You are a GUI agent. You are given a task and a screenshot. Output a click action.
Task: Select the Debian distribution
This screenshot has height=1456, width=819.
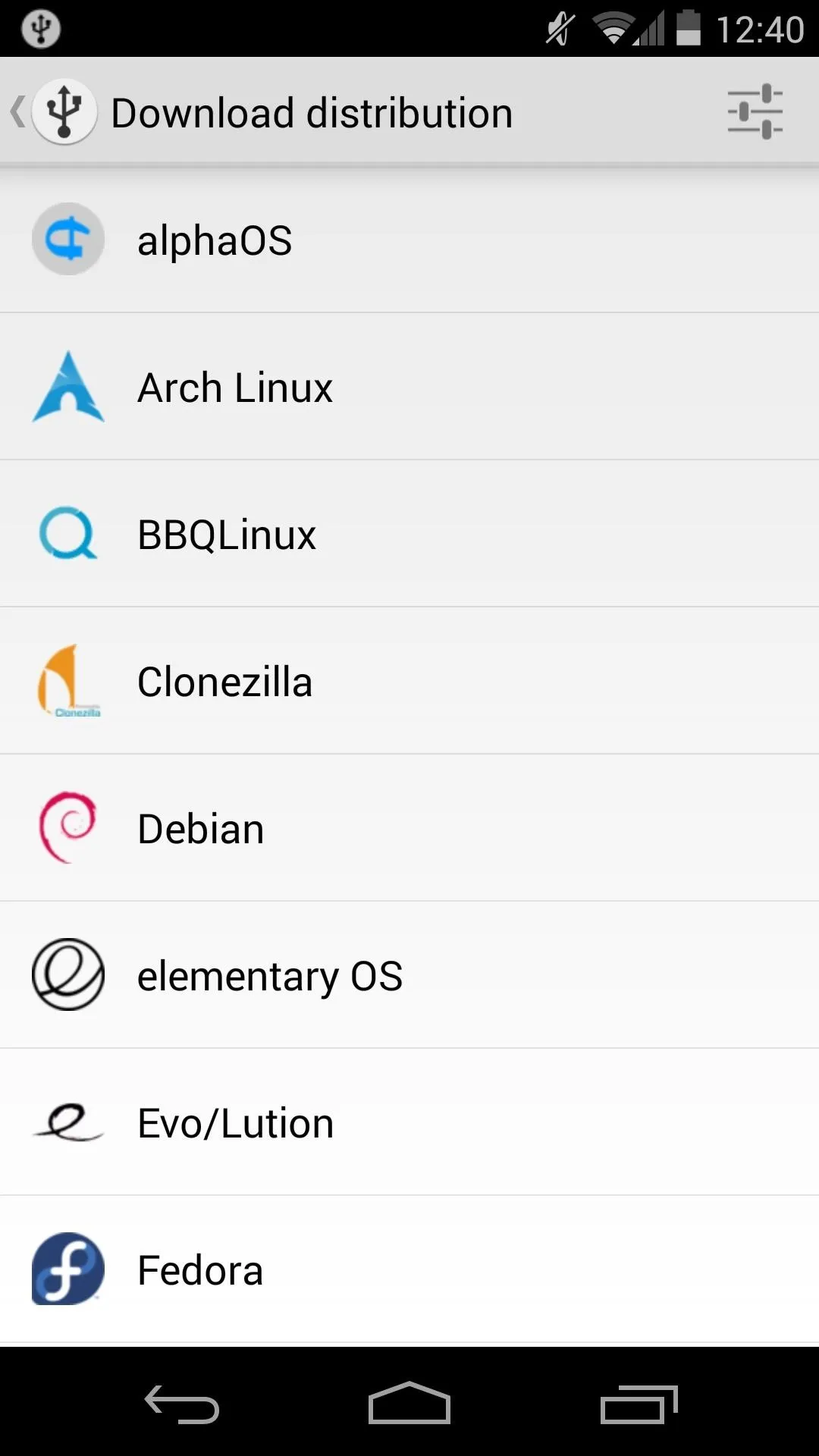click(x=409, y=827)
